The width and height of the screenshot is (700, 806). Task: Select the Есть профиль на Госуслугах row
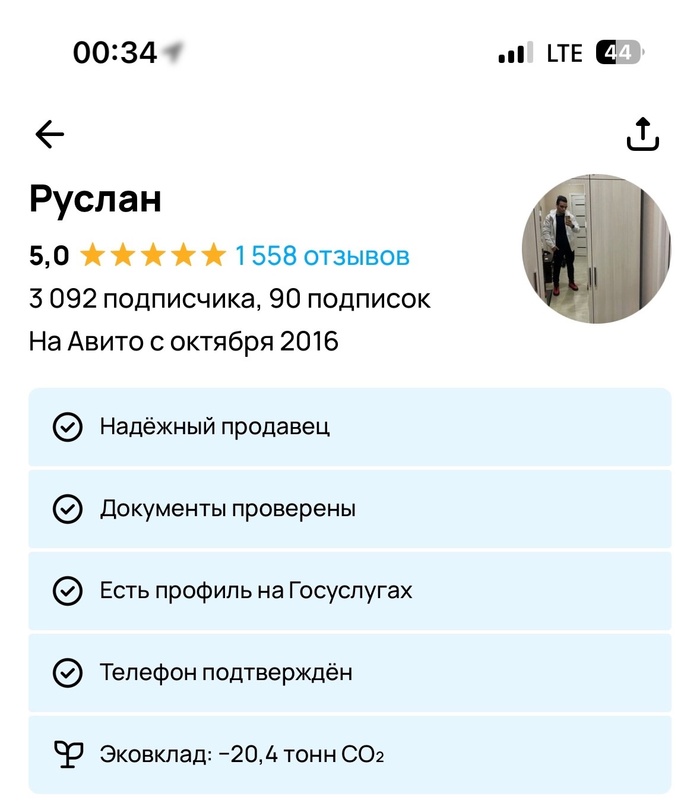(x=349, y=591)
